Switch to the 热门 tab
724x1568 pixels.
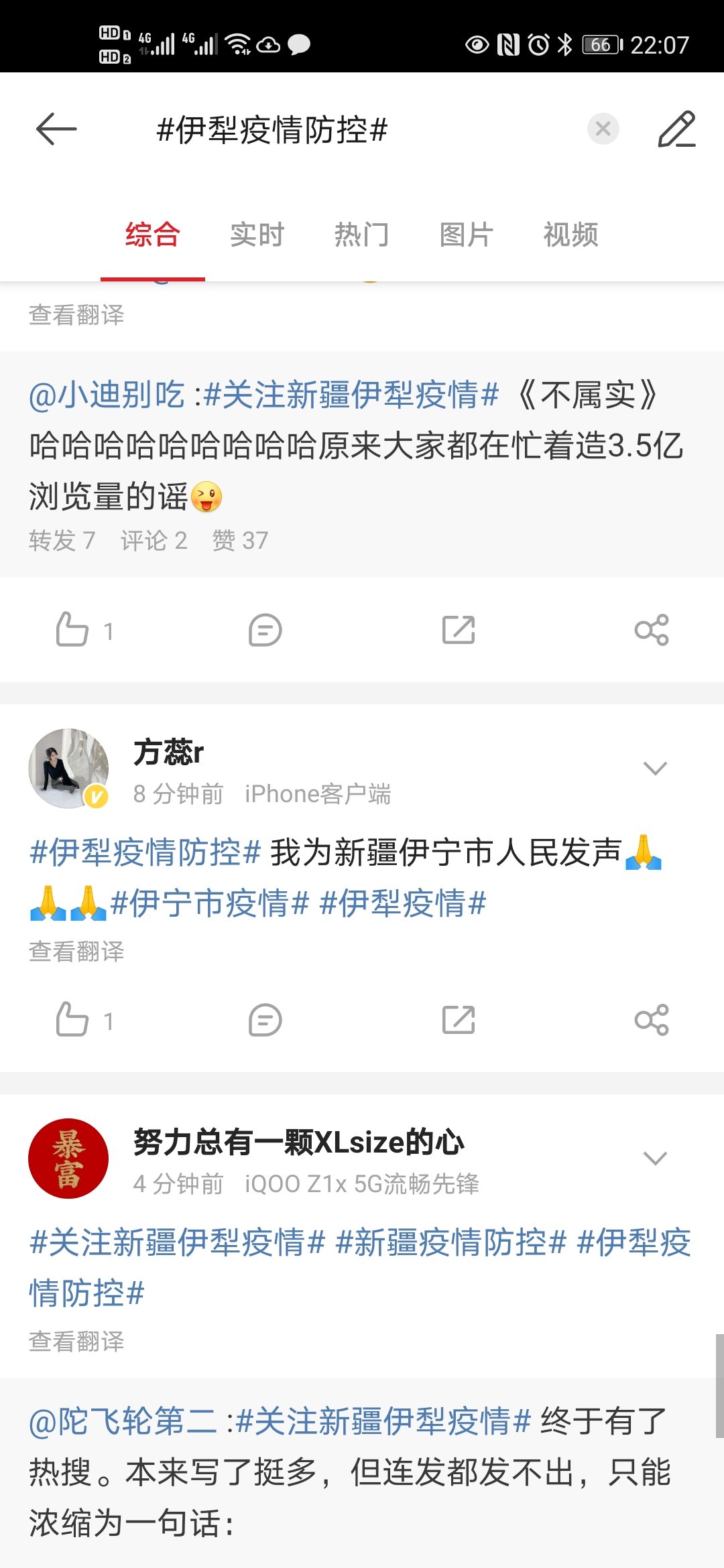[361, 235]
